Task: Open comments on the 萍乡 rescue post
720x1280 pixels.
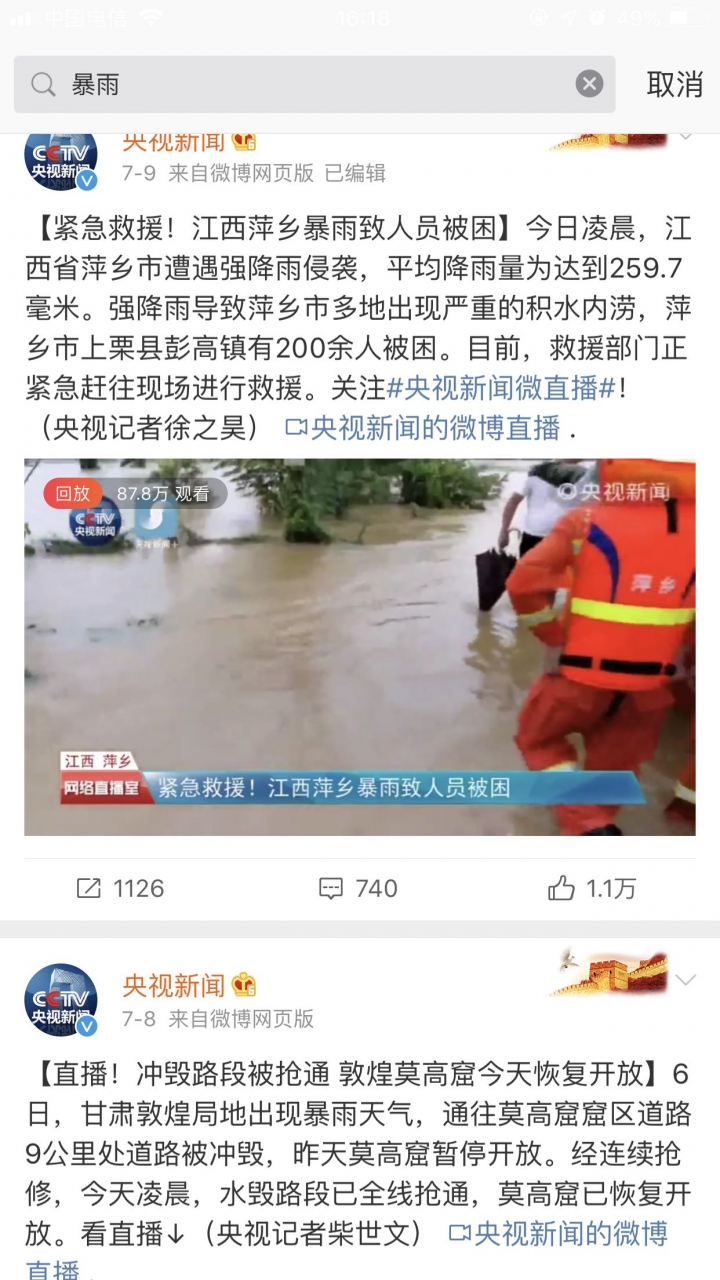Action: (358, 888)
